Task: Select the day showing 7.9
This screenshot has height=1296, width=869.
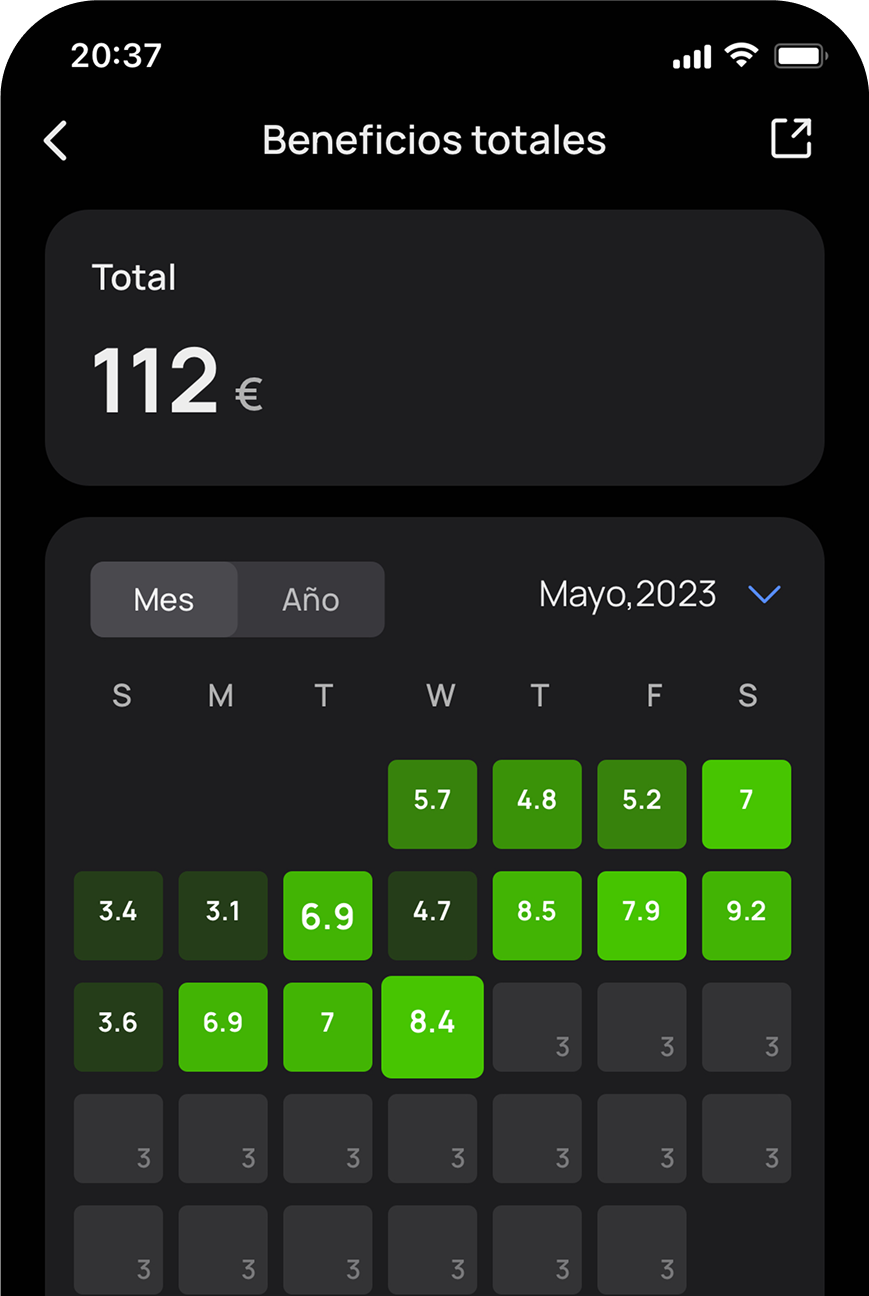Action: (x=642, y=915)
